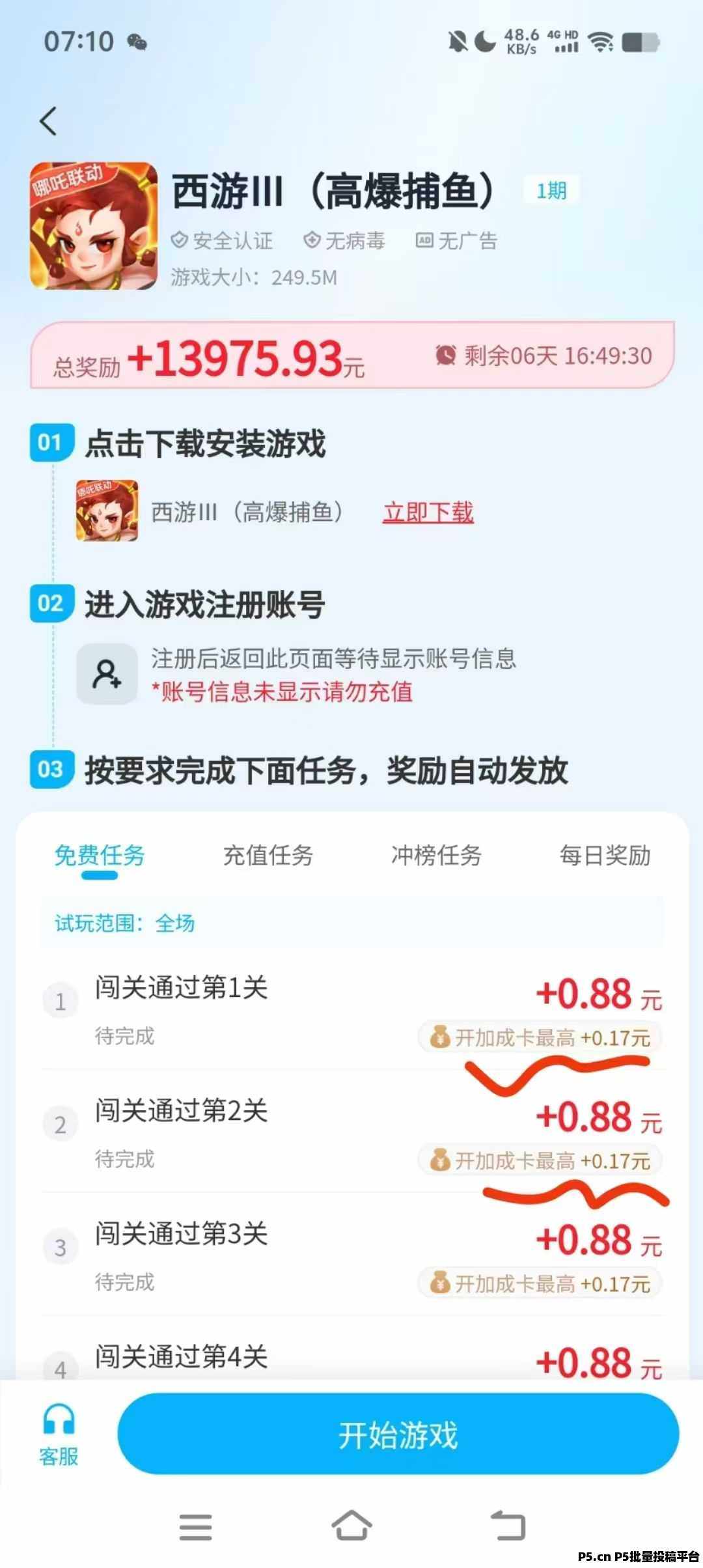
Task: Open the 冲榜任务 tab
Action: coord(436,856)
